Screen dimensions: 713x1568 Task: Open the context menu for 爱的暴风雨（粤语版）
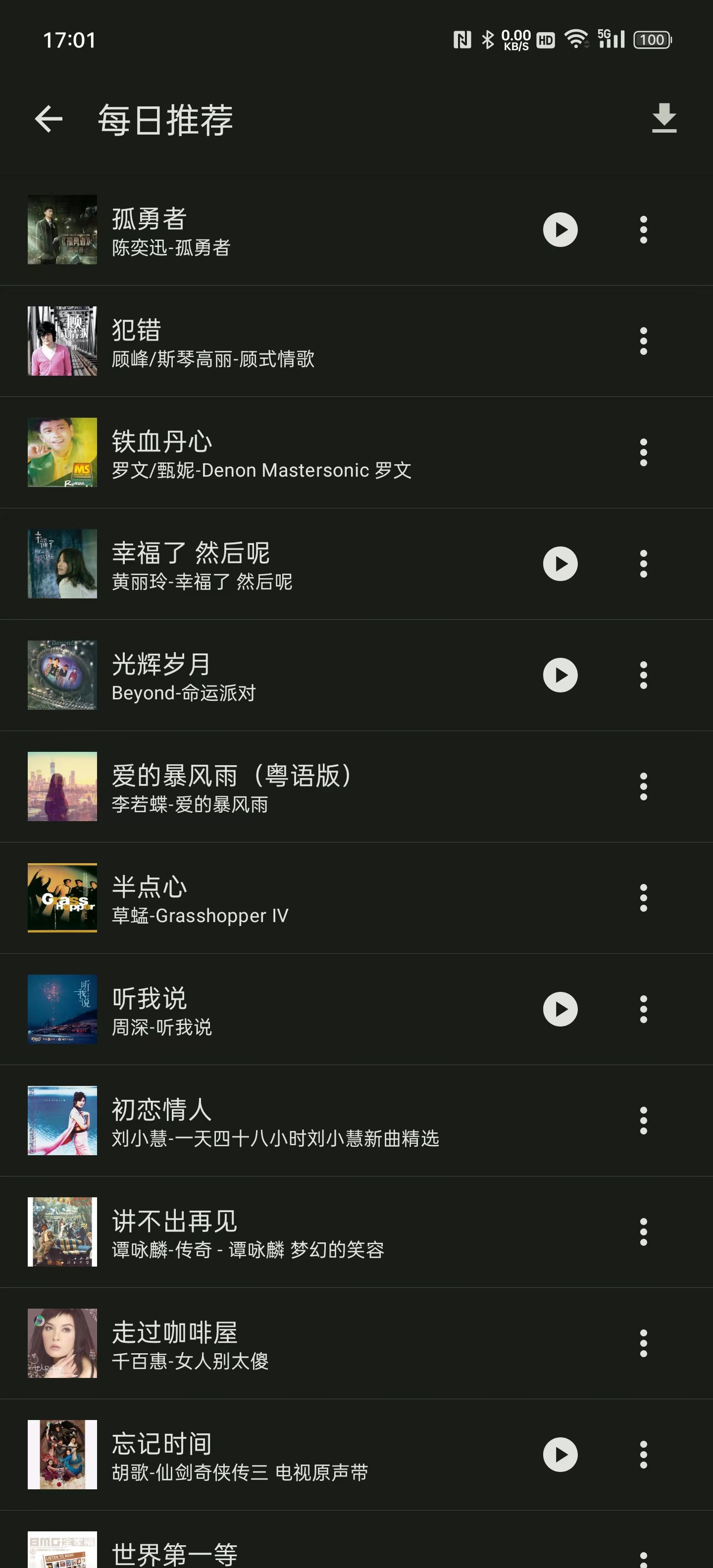tap(643, 786)
